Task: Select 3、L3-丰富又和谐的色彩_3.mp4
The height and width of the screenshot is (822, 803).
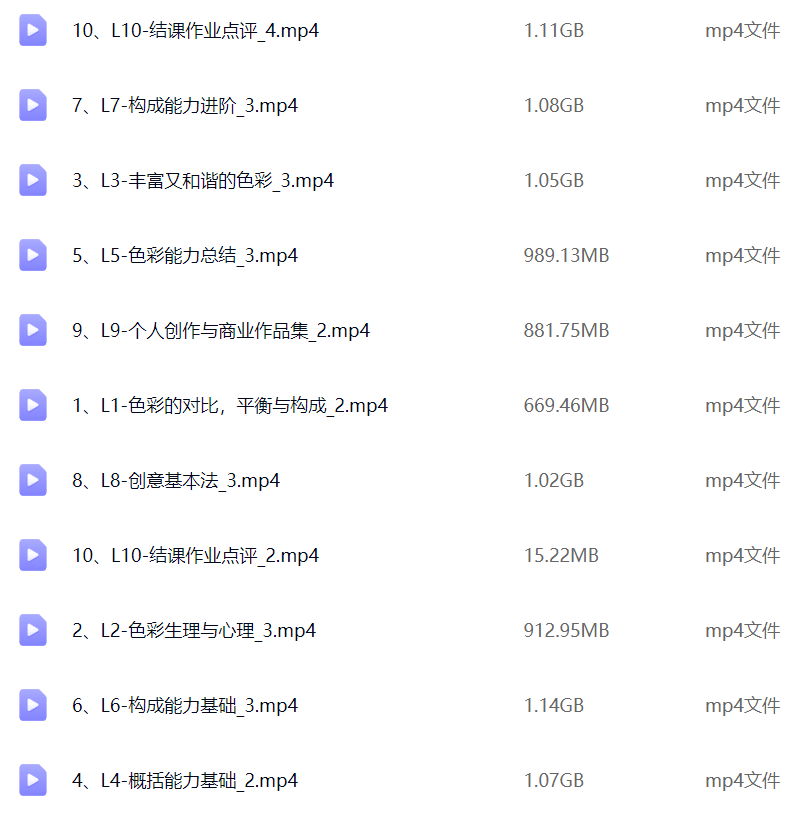Action: pyautogui.click(x=203, y=181)
